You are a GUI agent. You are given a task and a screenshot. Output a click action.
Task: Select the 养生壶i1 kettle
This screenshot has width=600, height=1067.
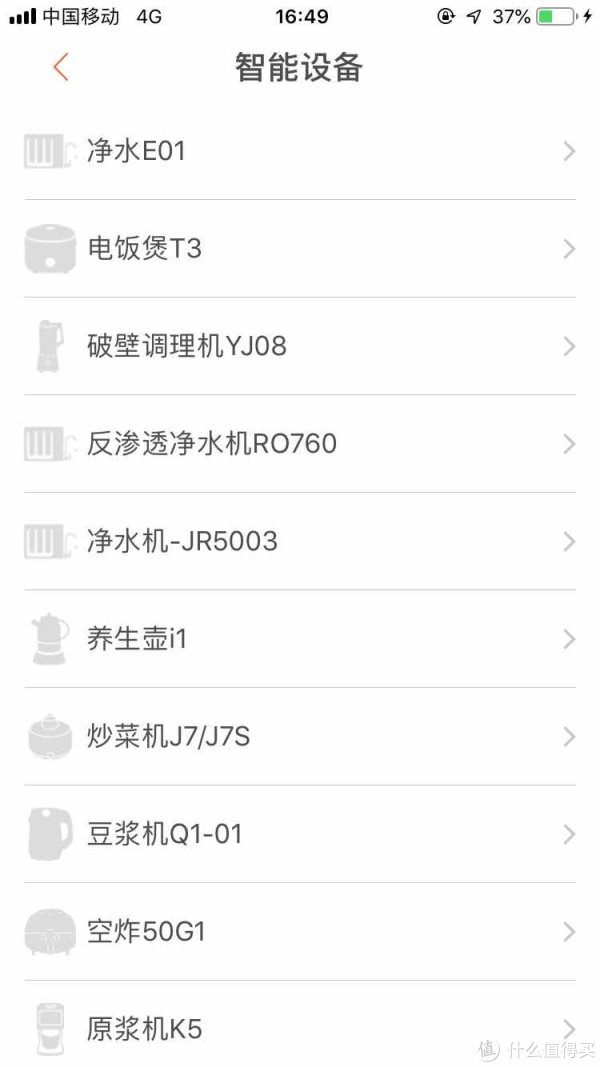(x=300, y=638)
